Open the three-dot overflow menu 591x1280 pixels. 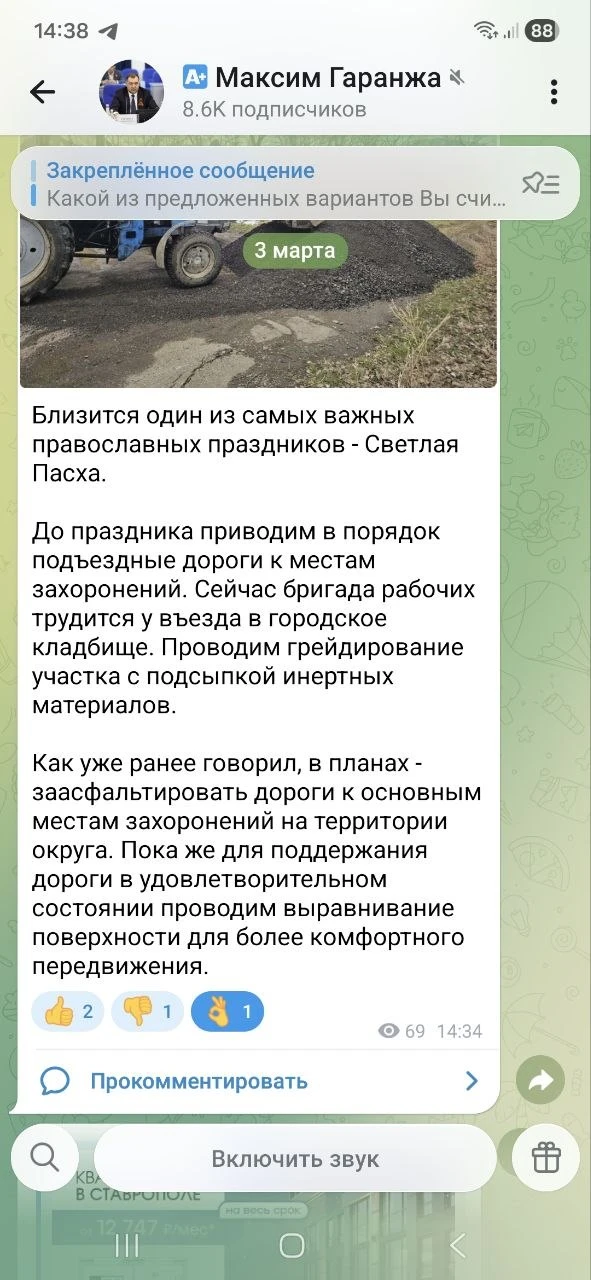point(554,92)
